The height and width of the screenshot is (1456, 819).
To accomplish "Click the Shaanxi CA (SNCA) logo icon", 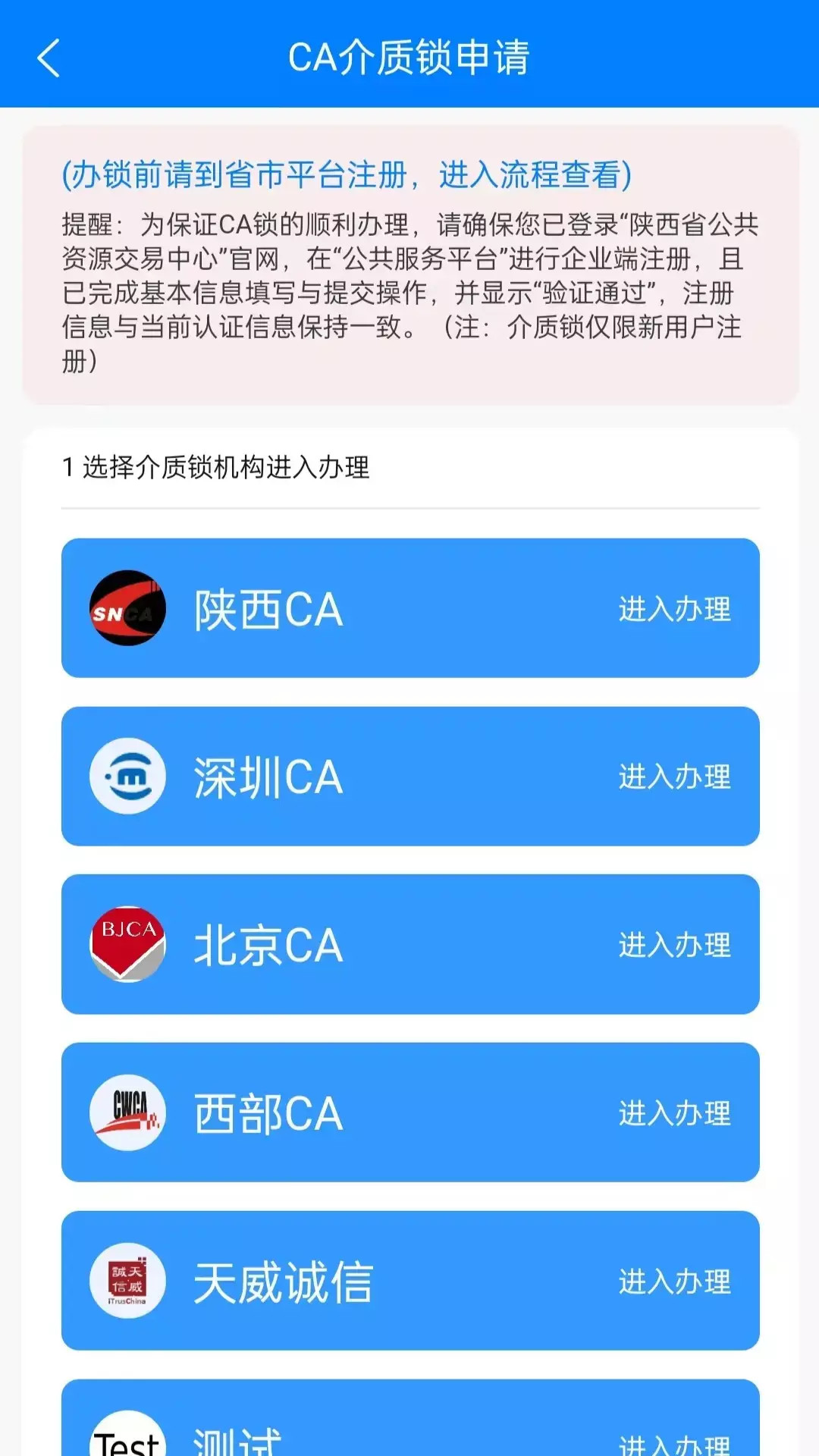I will coord(127,608).
